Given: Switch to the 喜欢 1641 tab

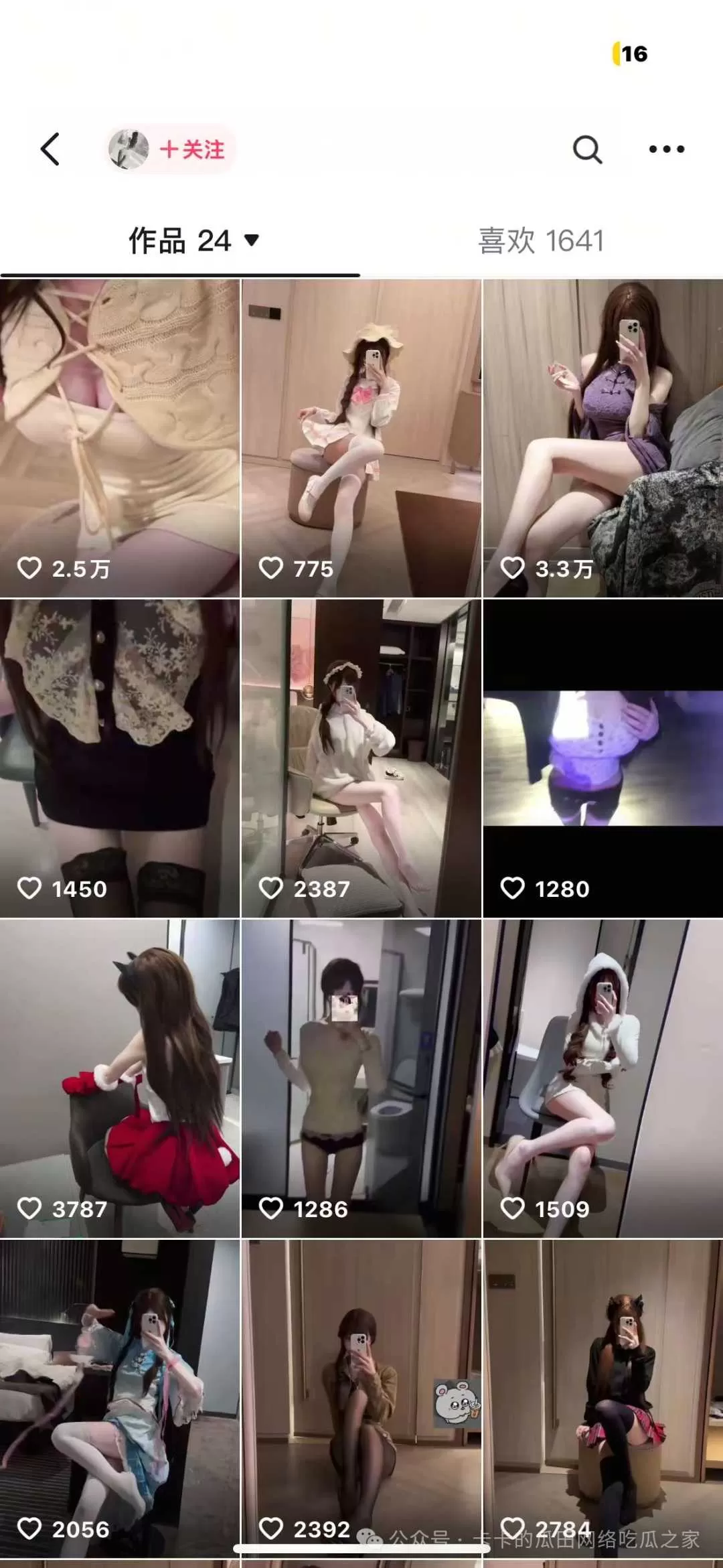Looking at the screenshot, I should 544,242.
